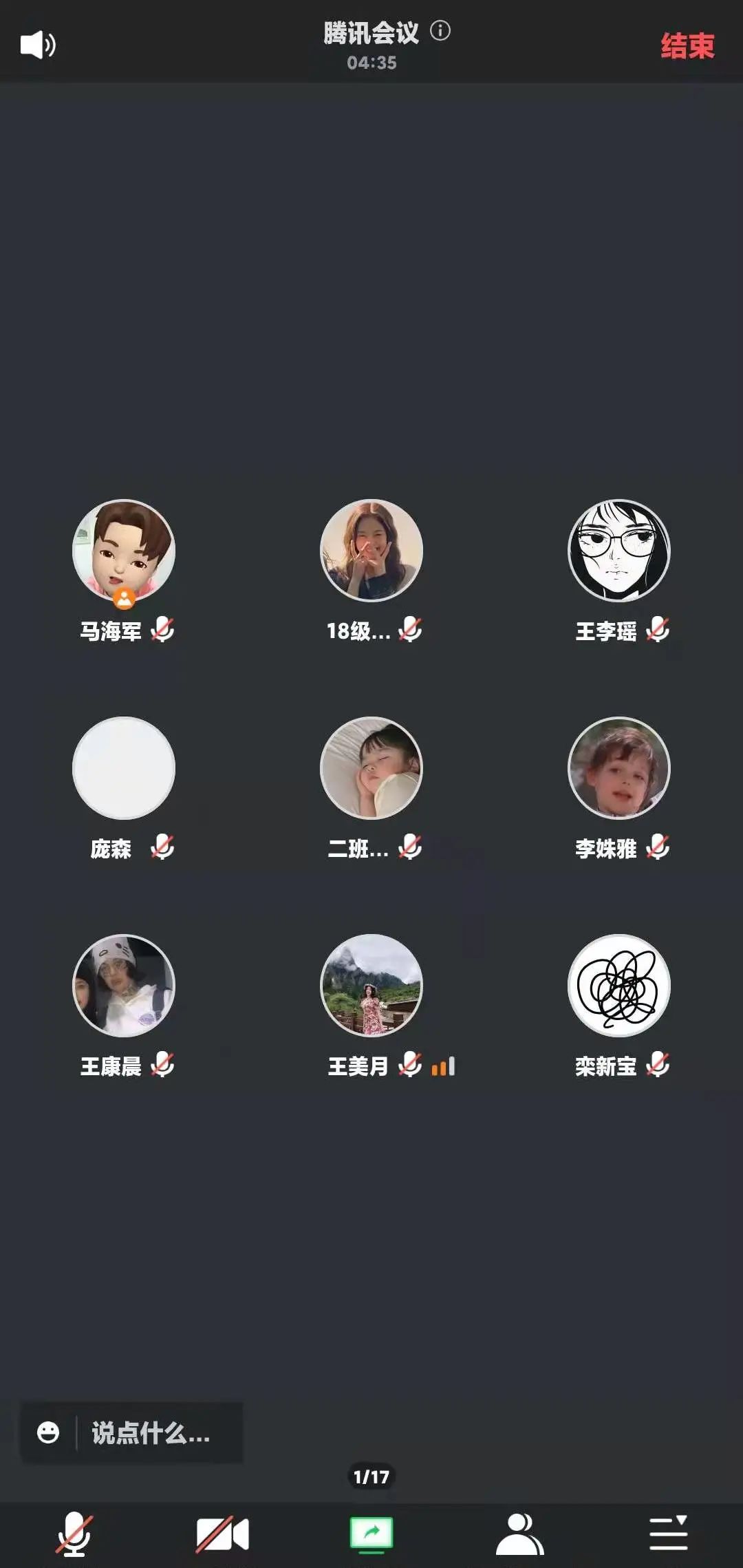Open the emoji picker in chat
Image resolution: width=743 pixels, height=1568 pixels.
pyautogui.click(x=48, y=1433)
